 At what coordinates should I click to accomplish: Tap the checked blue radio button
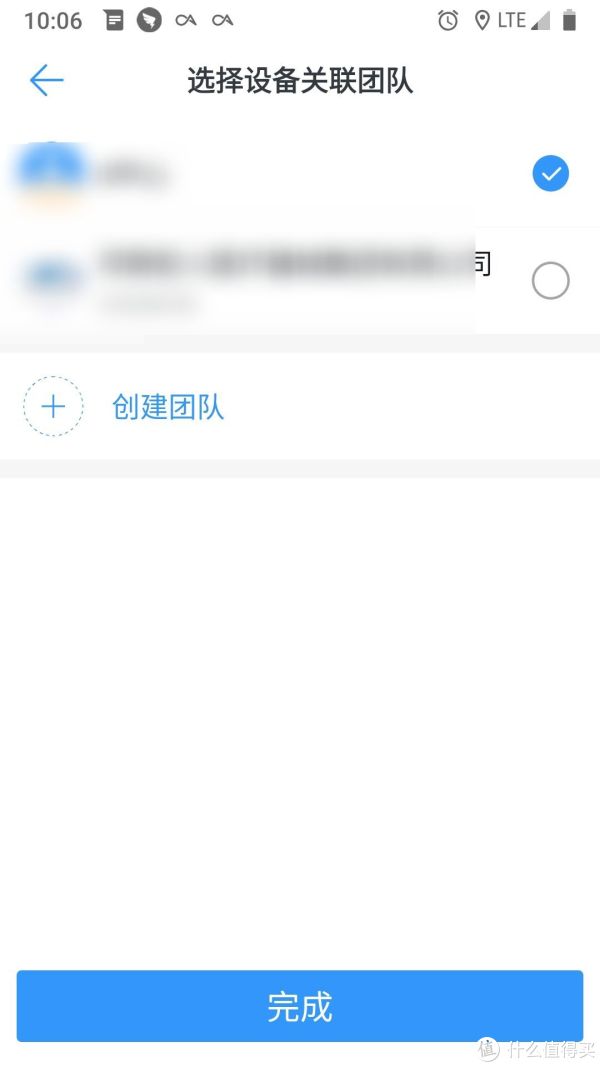point(550,174)
